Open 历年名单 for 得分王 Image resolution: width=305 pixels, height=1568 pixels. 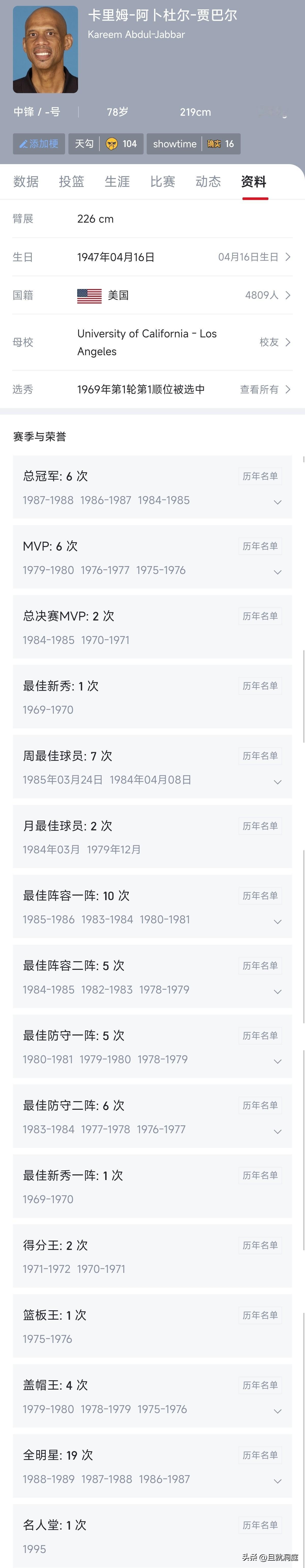[260, 1245]
